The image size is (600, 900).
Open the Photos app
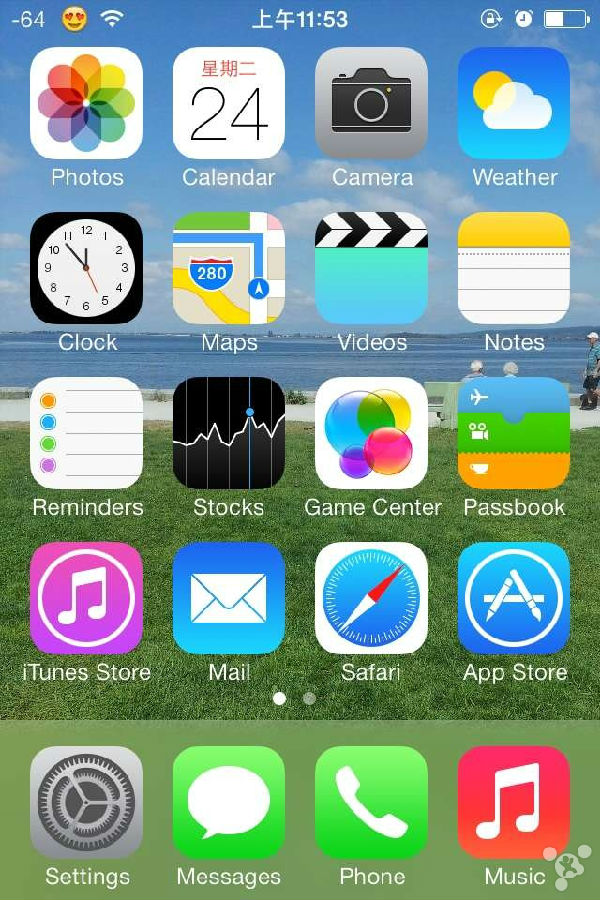pos(87,103)
